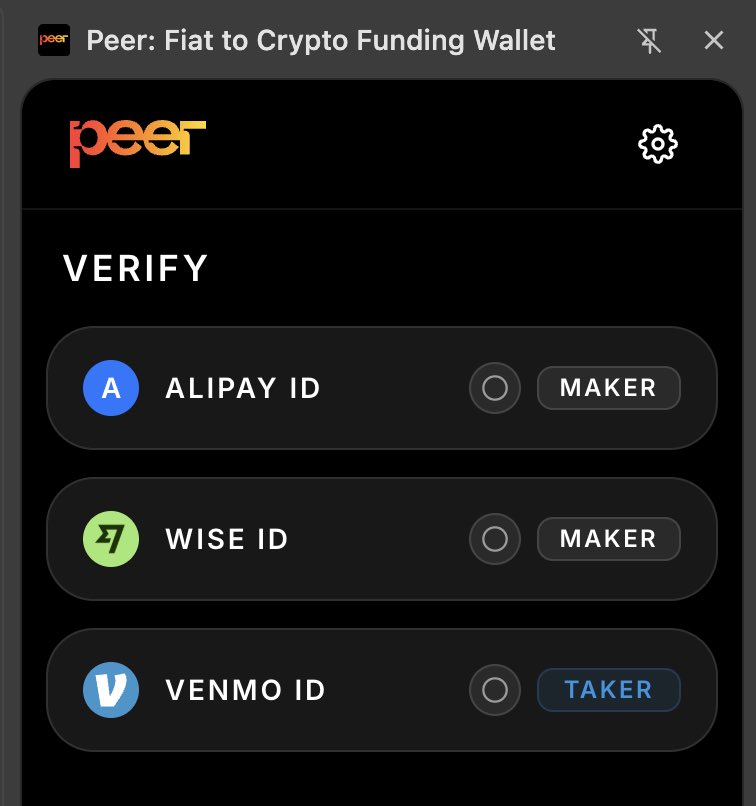Select the Wise ID radio circle

click(x=495, y=539)
